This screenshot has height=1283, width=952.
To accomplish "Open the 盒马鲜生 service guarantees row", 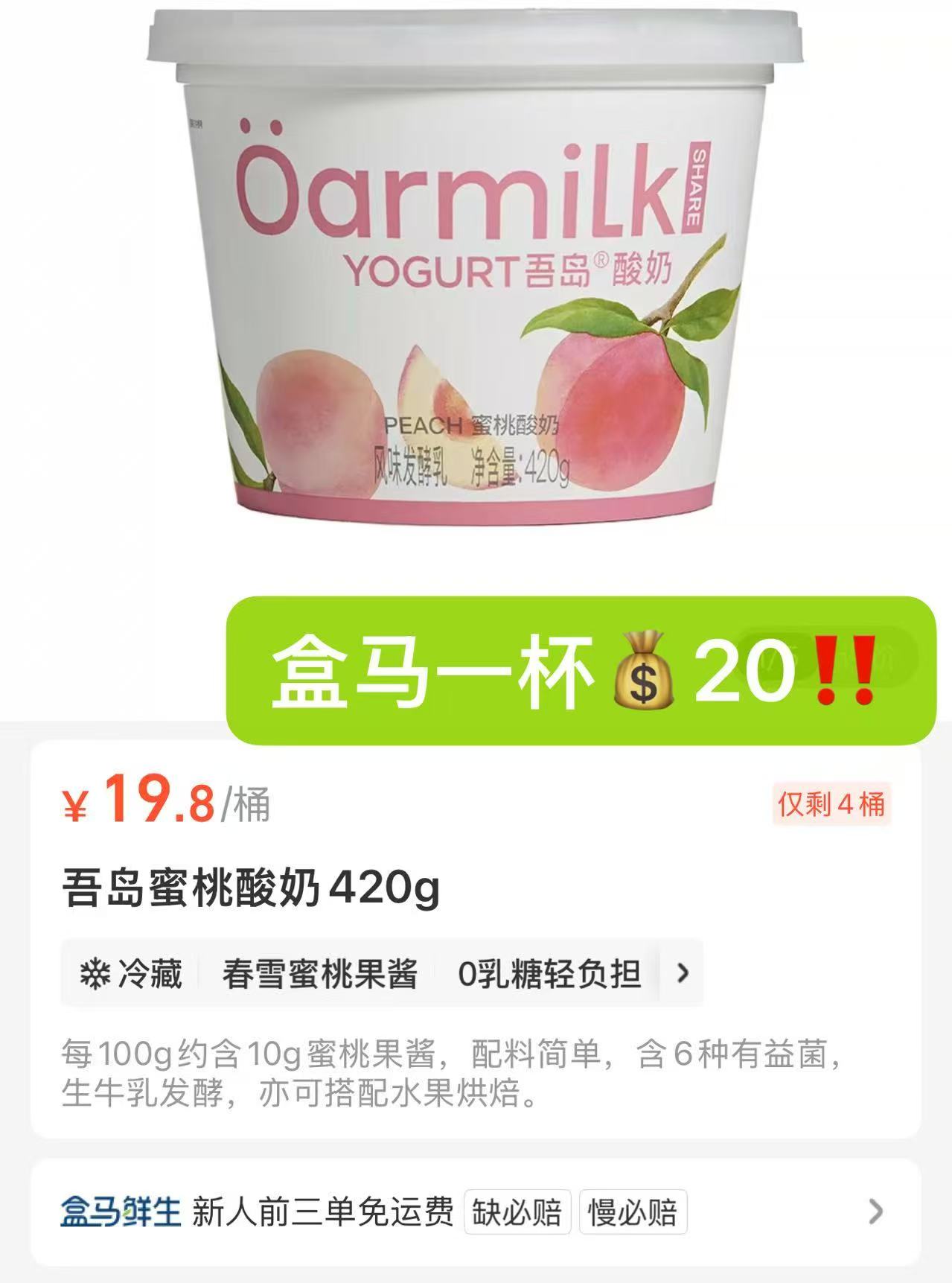I will [x=875, y=1212].
